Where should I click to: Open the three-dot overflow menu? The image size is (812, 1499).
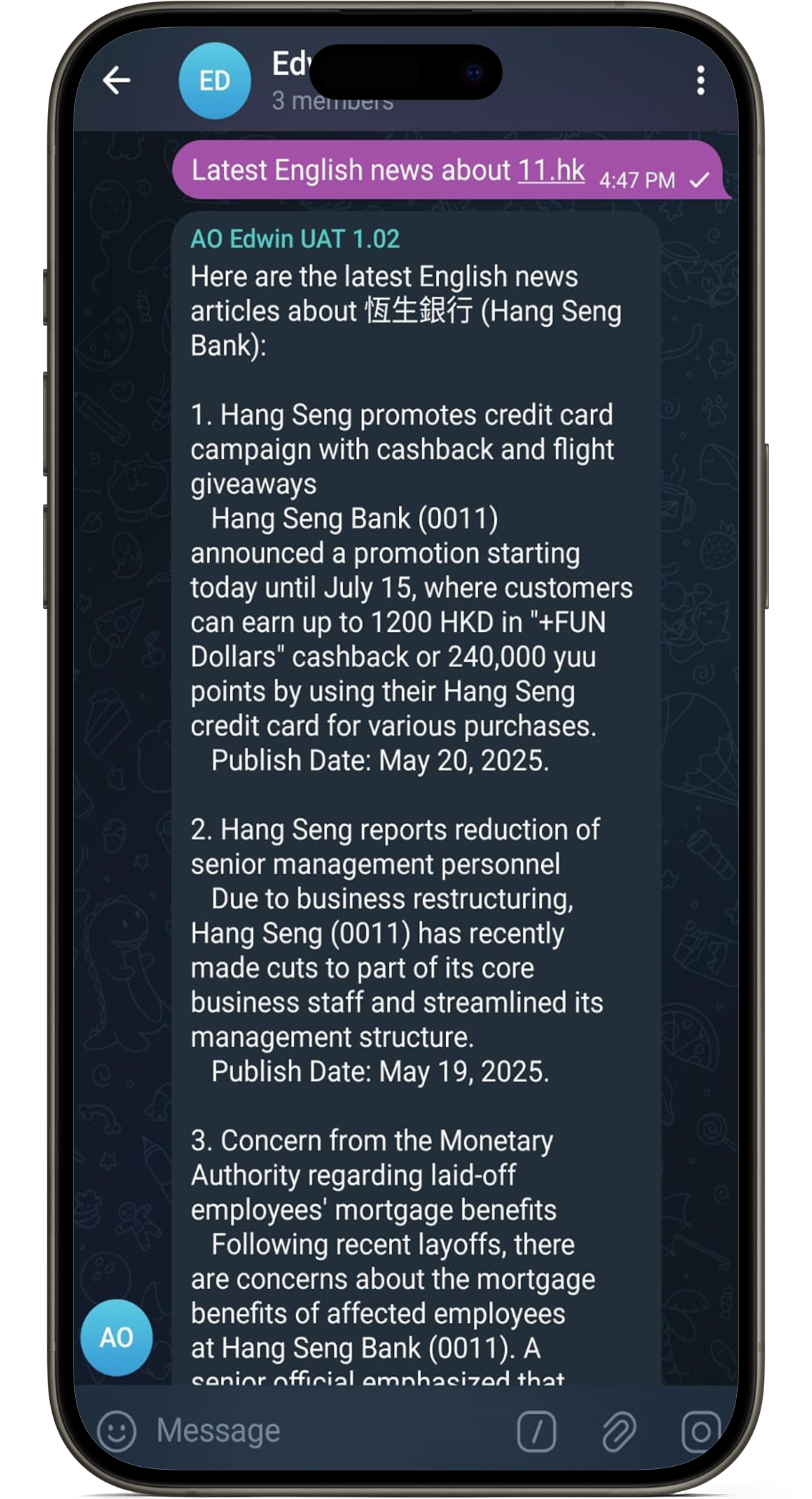pos(700,80)
